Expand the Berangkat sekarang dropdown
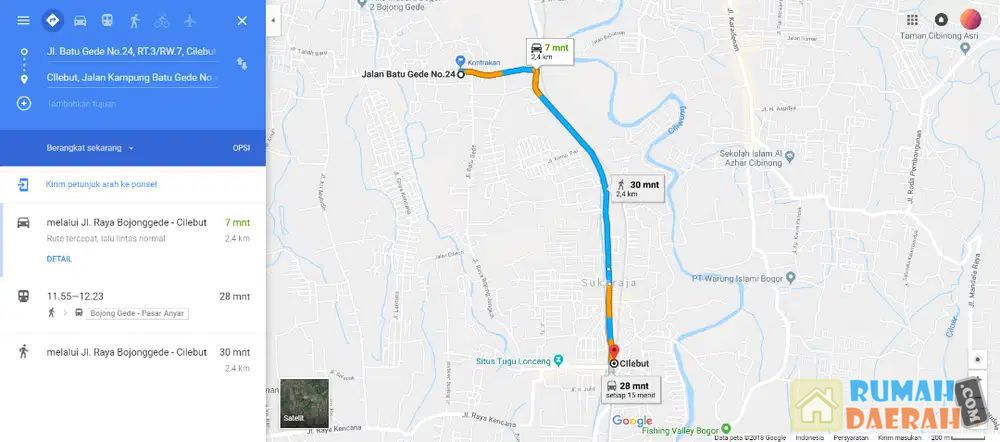Viewport: 1000px width, 442px height. pyautogui.click(x=89, y=148)
